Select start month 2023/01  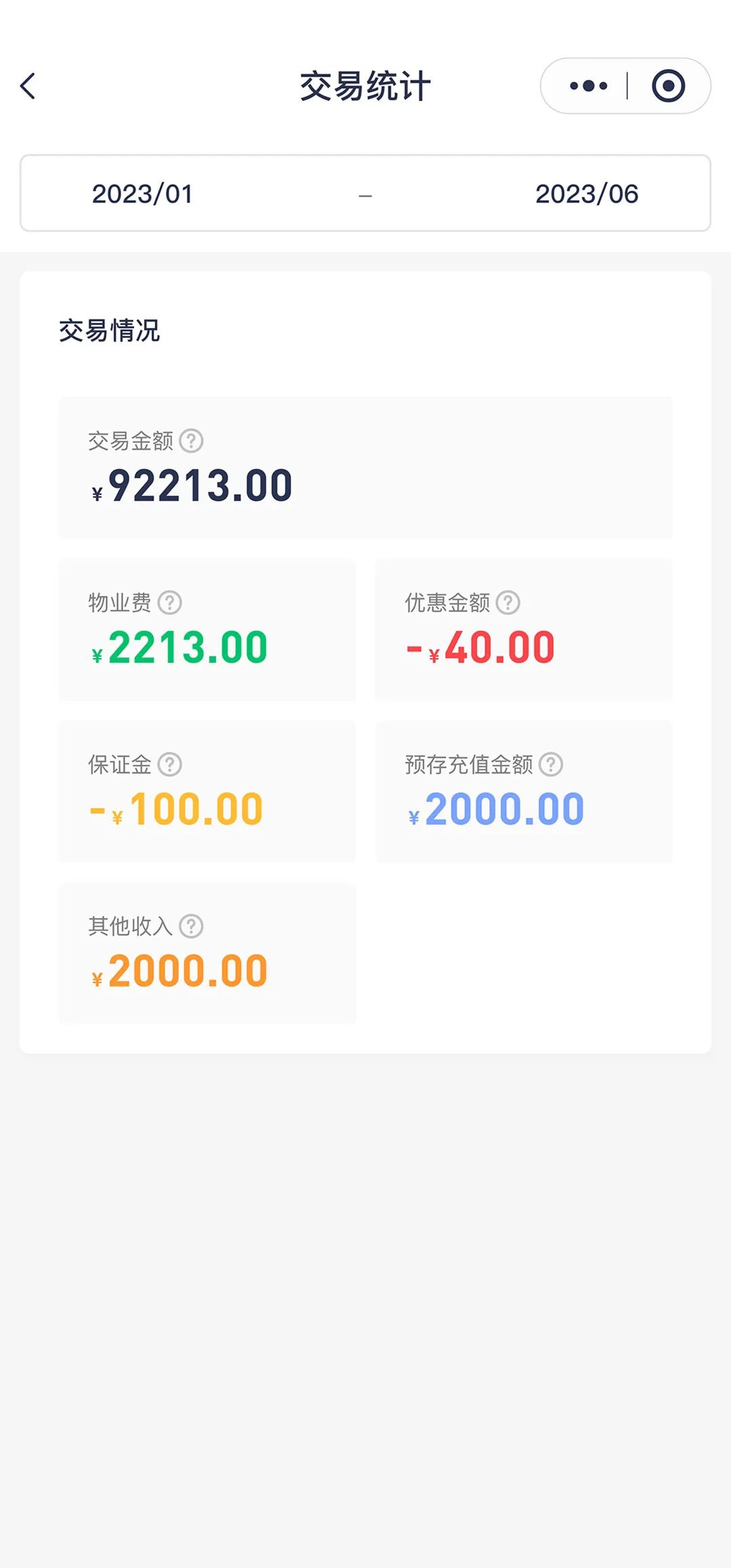click(142, 194)
